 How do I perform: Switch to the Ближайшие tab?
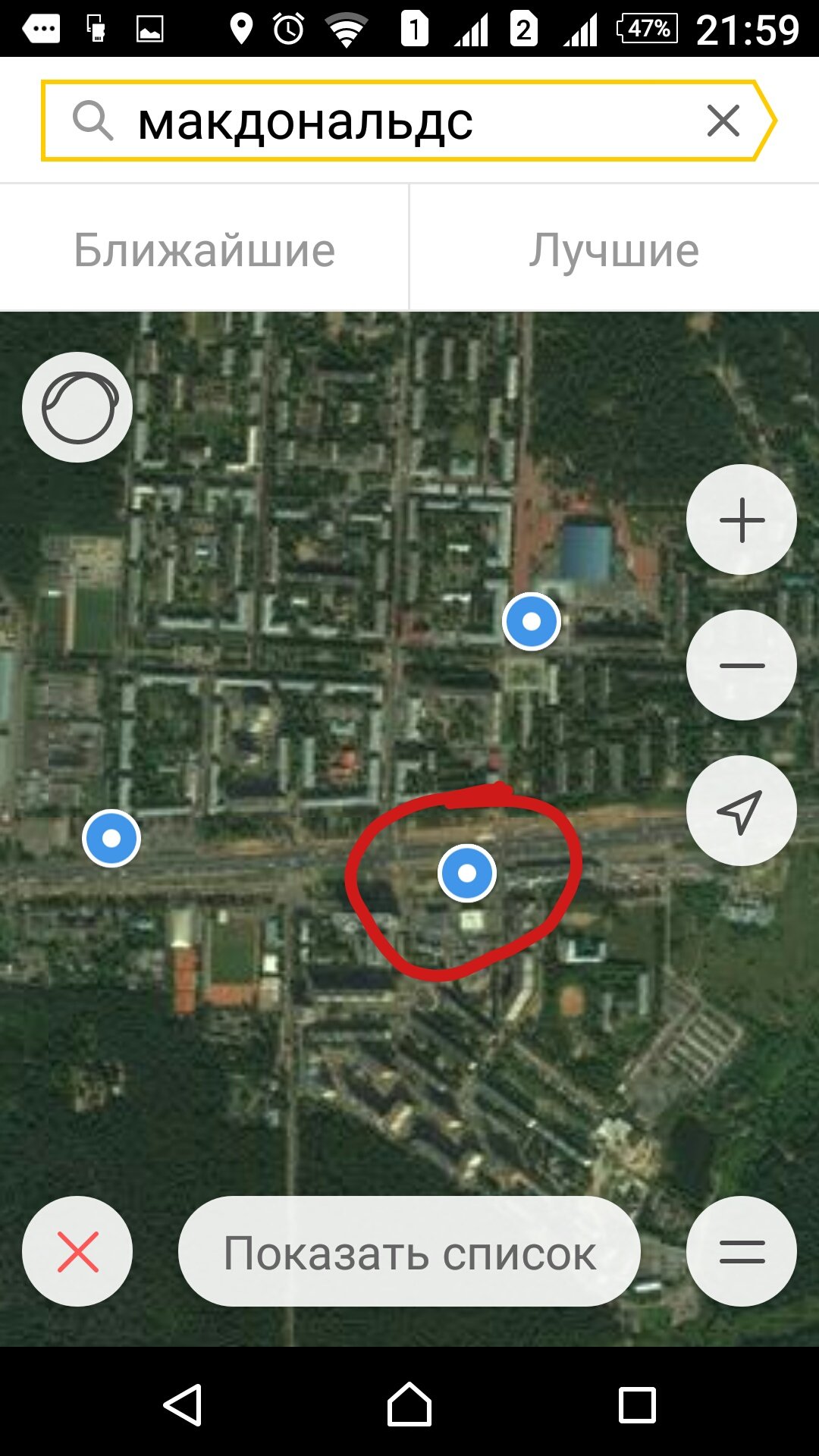point(205,249)
